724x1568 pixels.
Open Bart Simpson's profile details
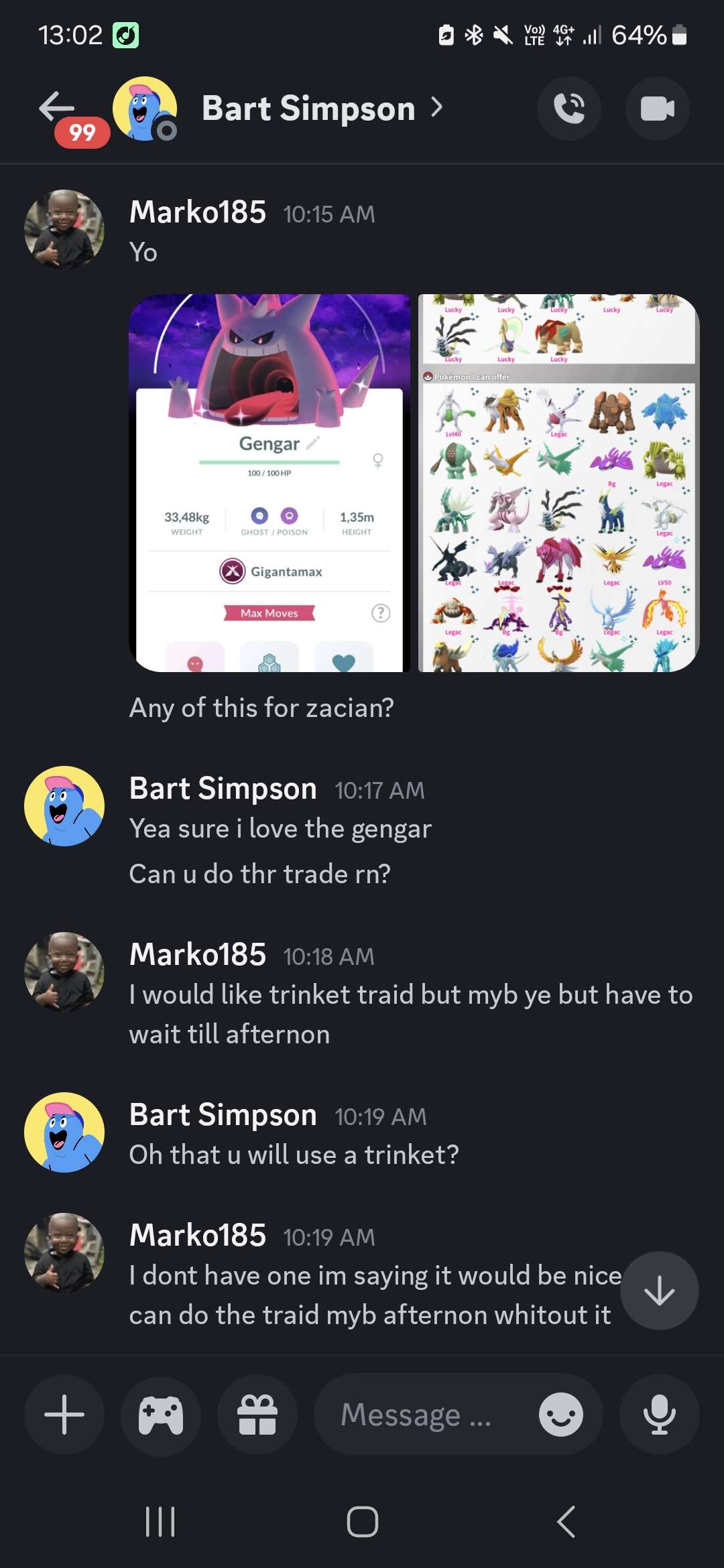(x=308, y=109)
